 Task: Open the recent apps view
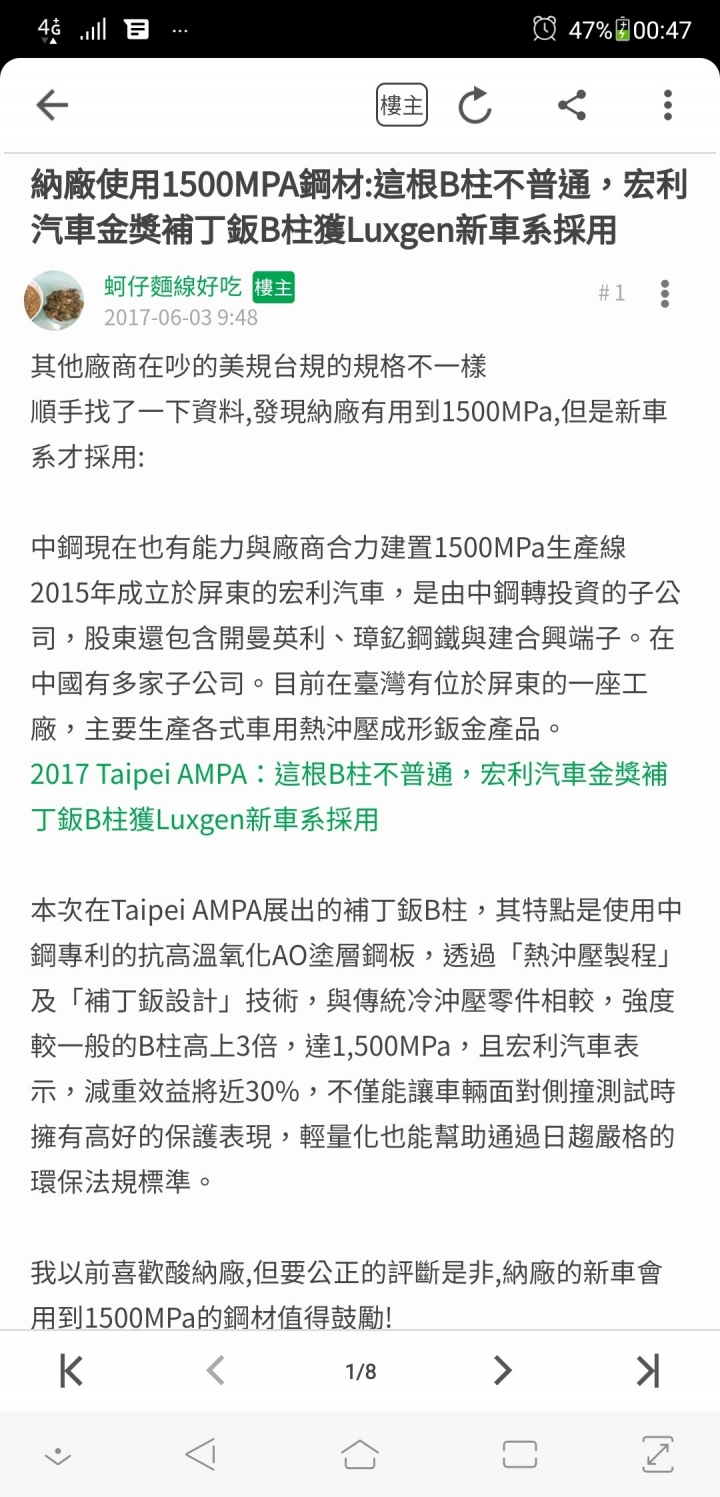pyautogui.click(x=520, y=1455)
